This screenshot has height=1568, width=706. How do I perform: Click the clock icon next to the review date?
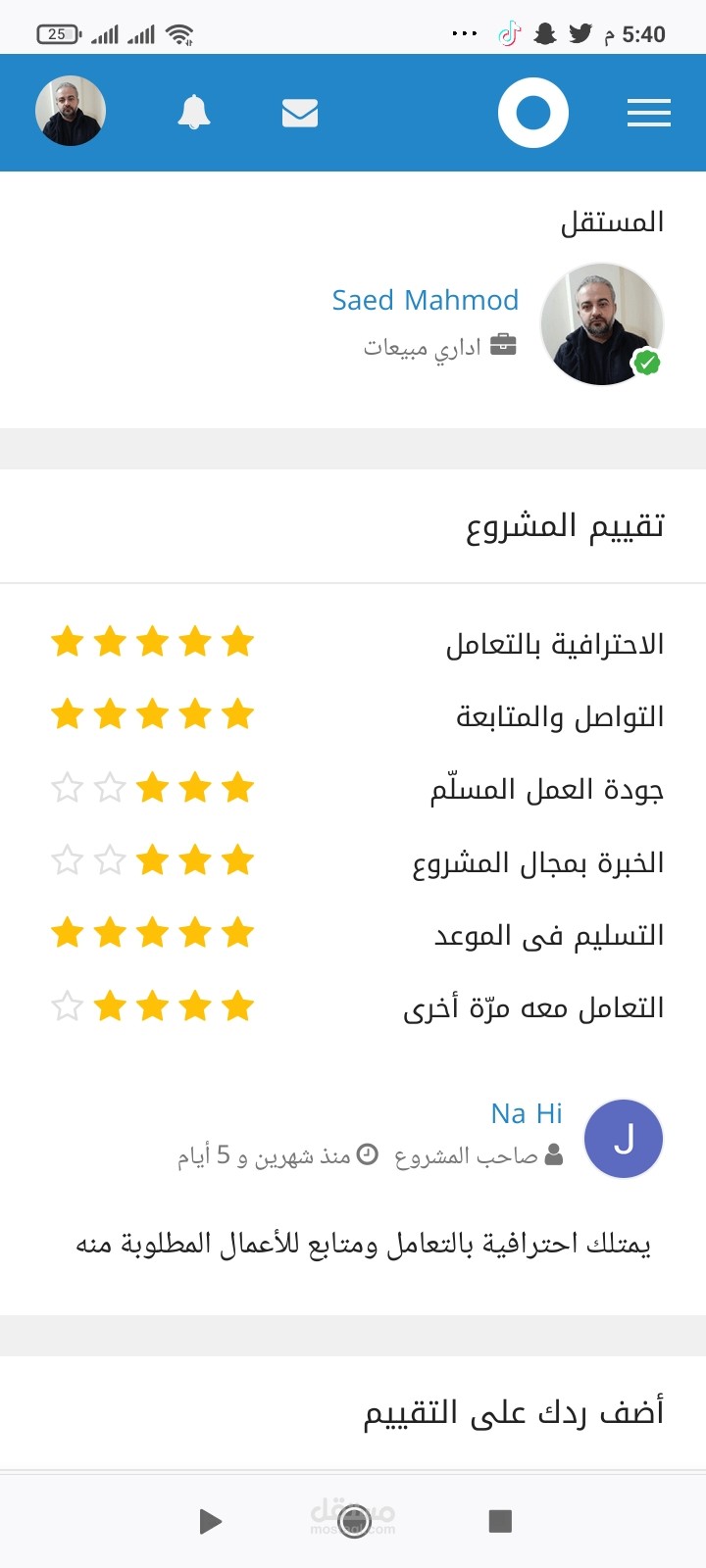click(367, 1155)
